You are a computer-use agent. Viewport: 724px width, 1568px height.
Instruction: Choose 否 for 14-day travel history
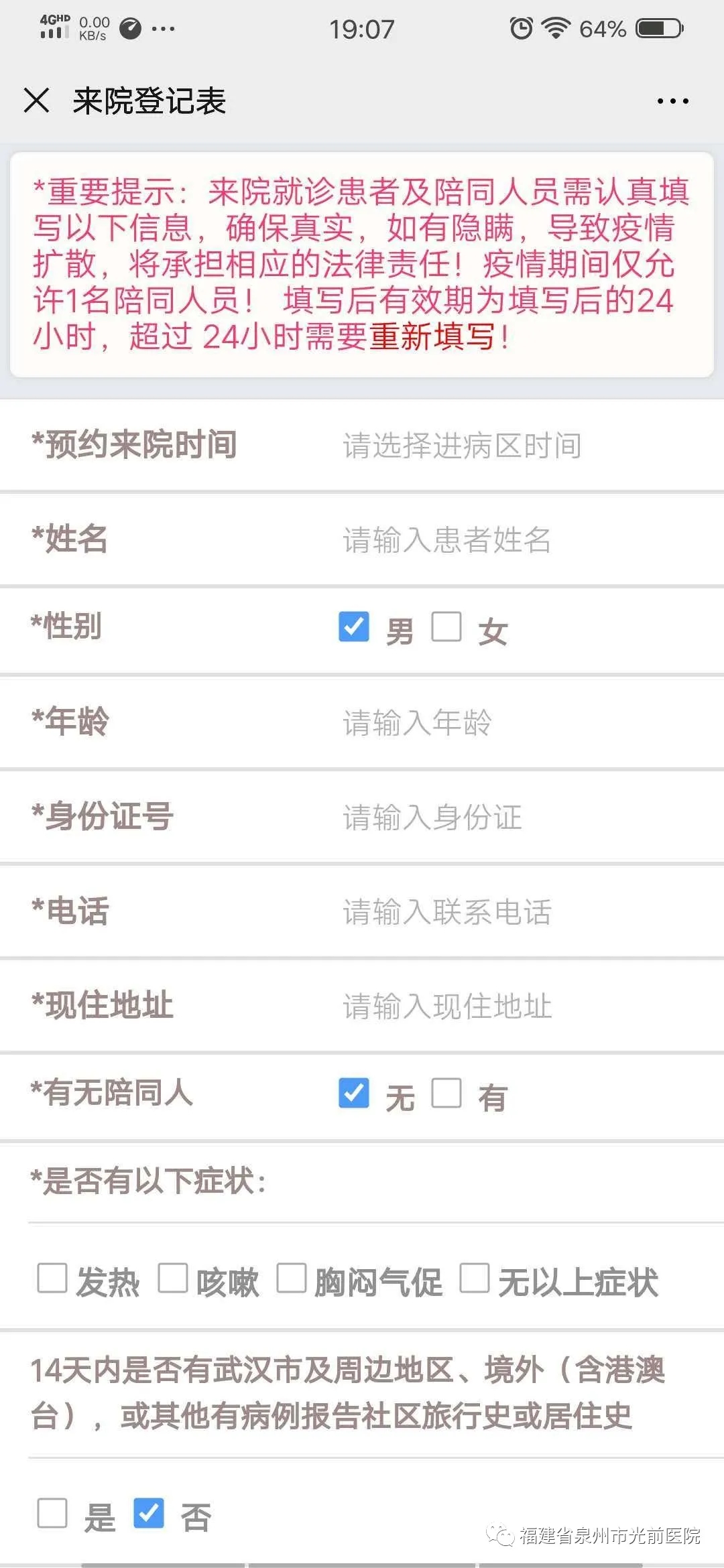tap(149, 1512)
